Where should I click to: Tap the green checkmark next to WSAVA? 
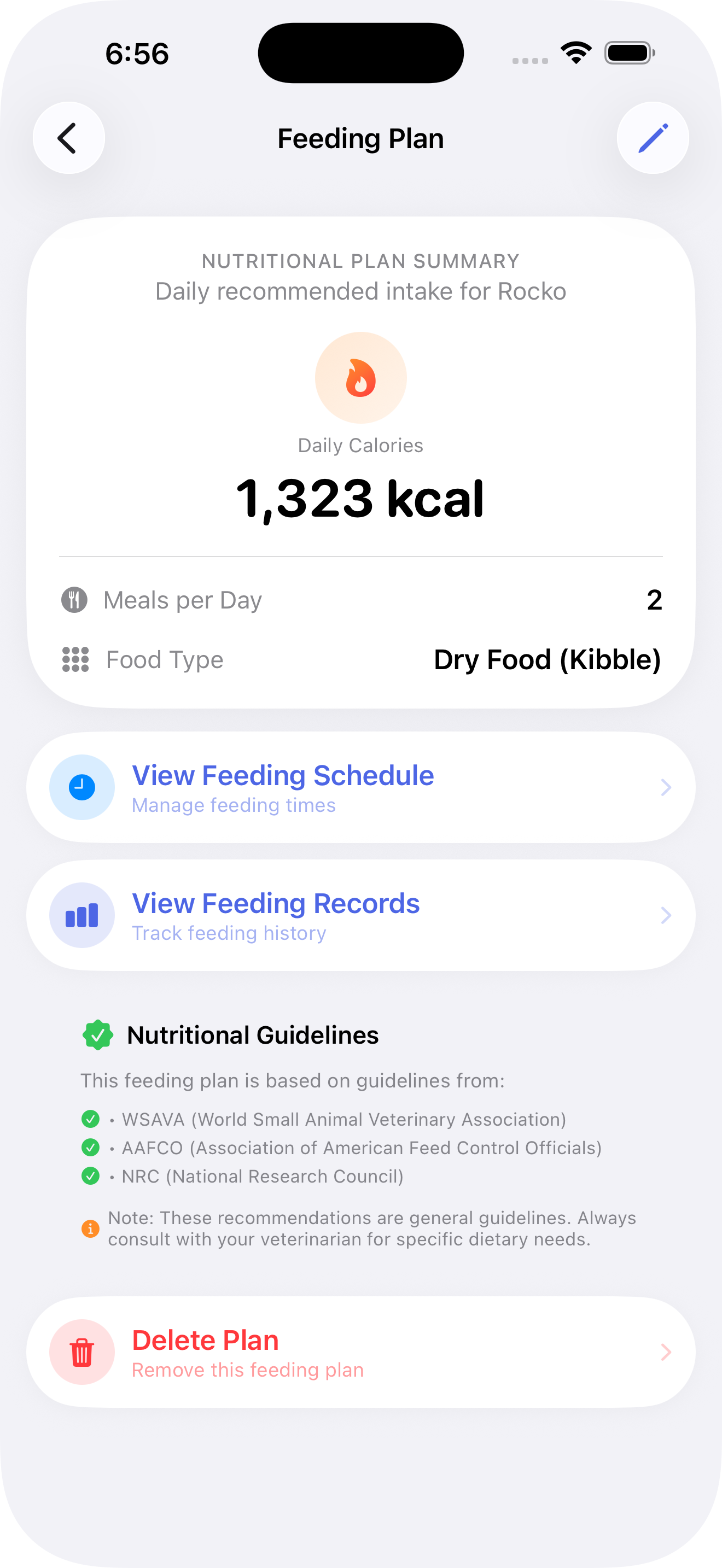(x=90, y=1119)
